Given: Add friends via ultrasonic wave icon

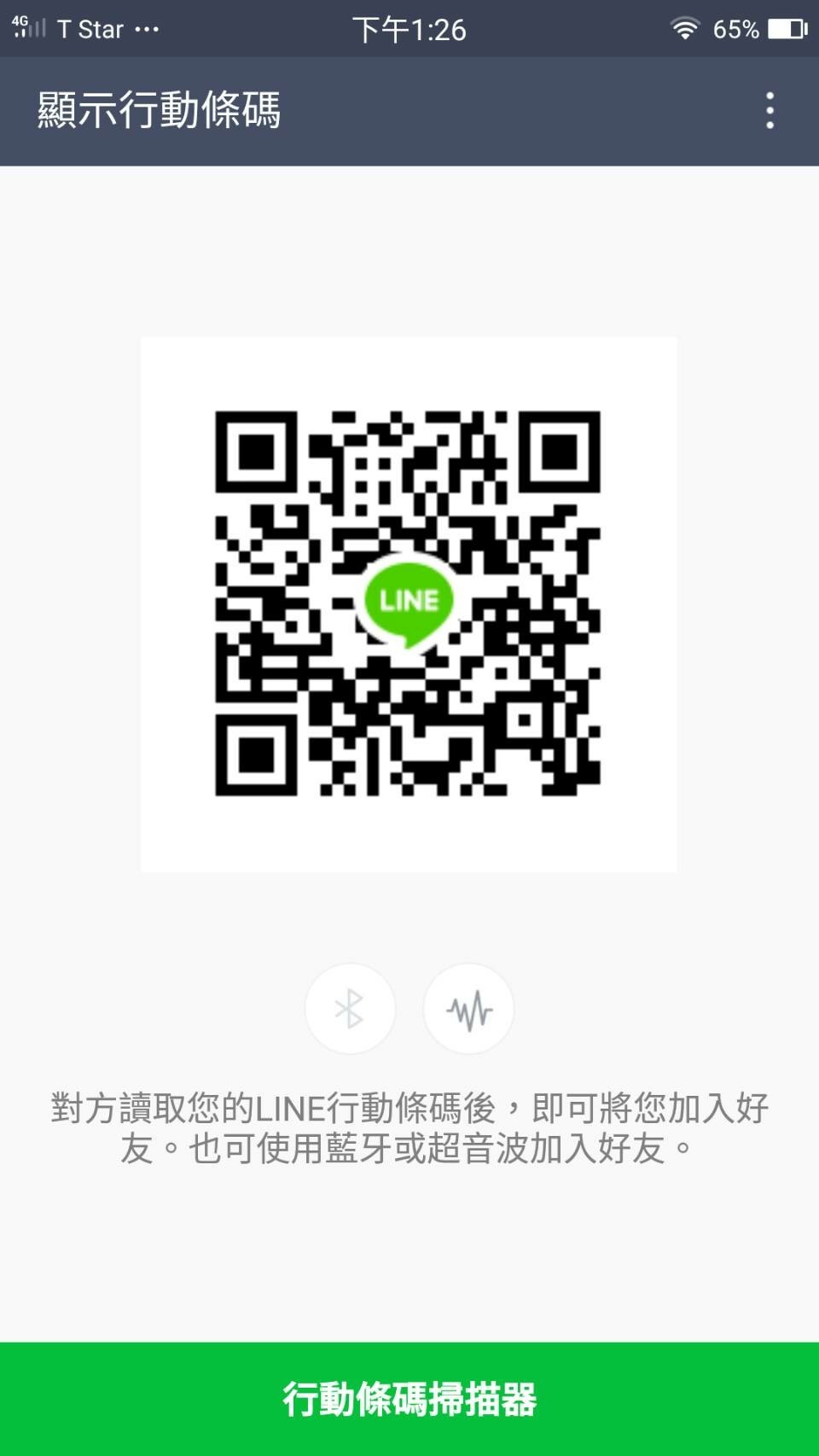Looking at the screenshot, I should coord(468,1009).
